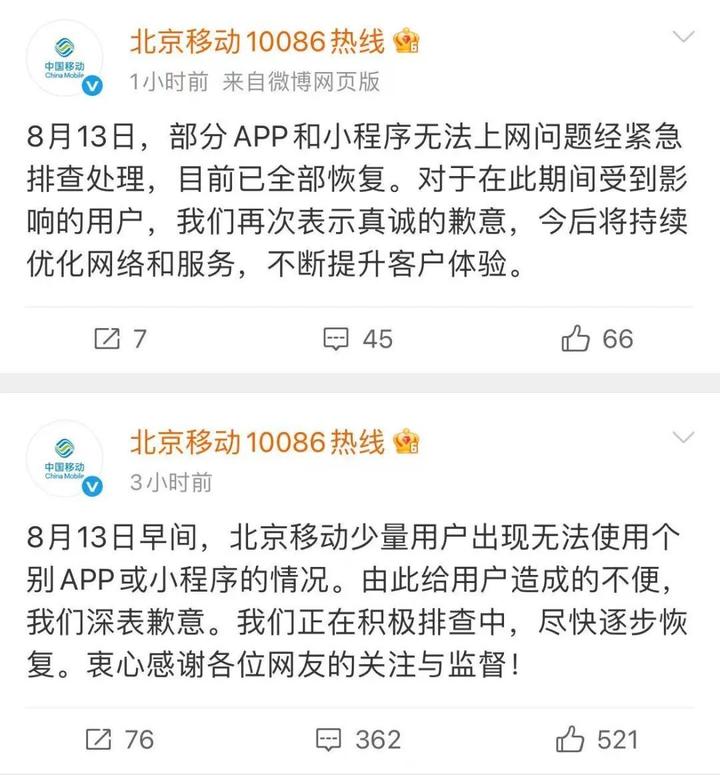The height and width of the screenshot is (775, 720).
Task: Open the avatar on the 3小时前 post
Action: (x=65, y=458)
